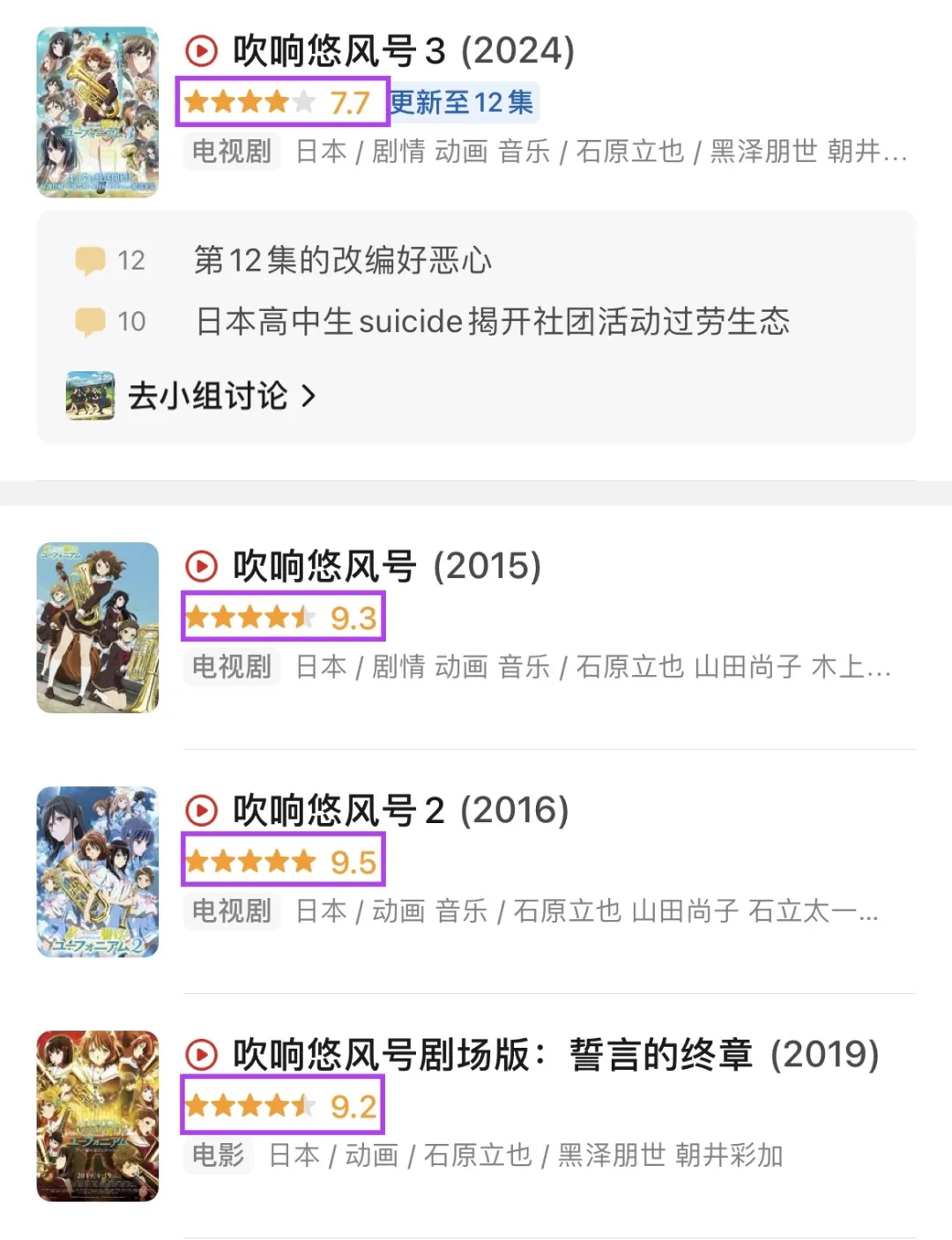Tap the poster of 吹响悠风号 2

pos(98,872)
